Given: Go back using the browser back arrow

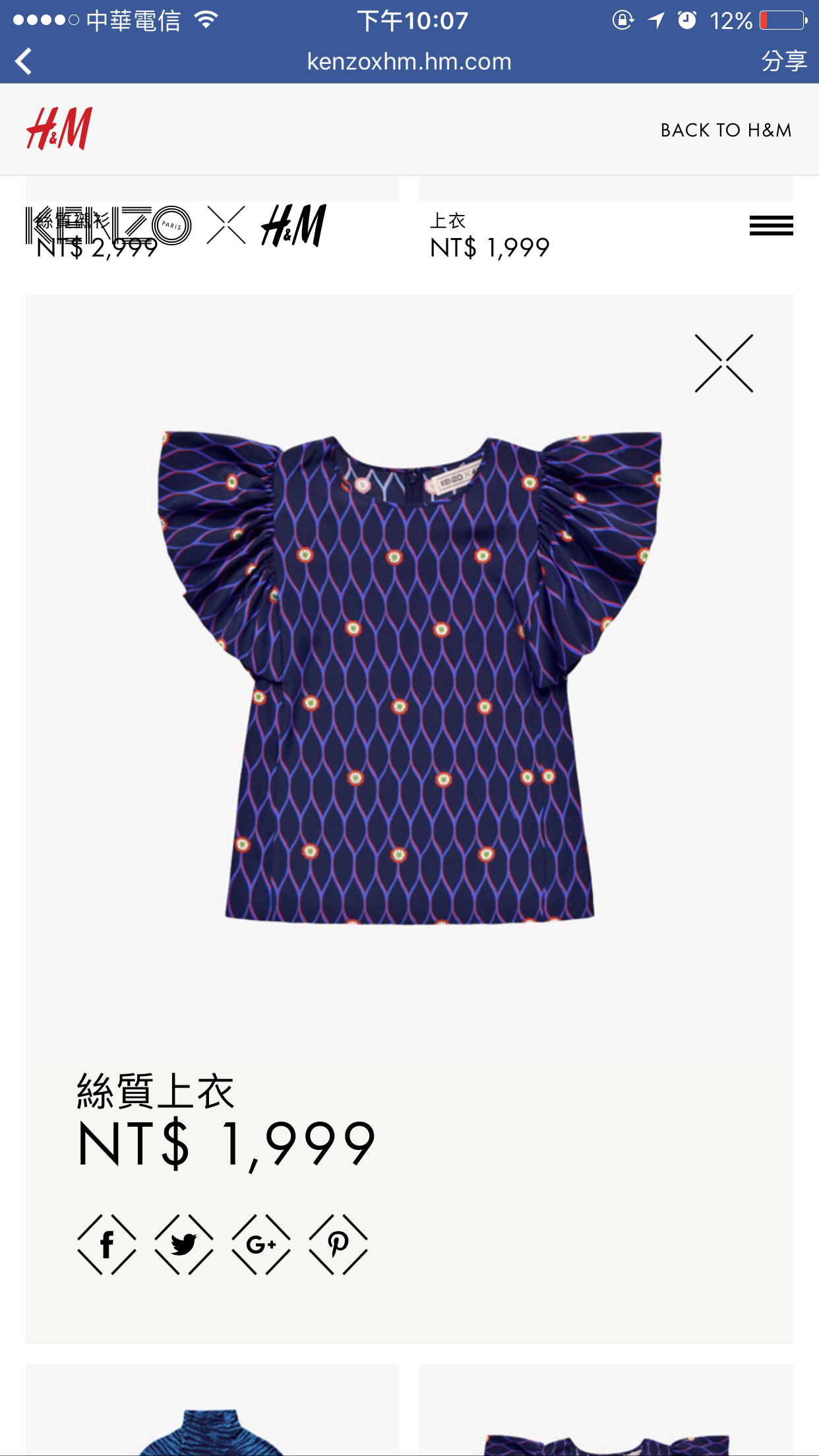Looking at the screenshot, I should click(24, 61).
